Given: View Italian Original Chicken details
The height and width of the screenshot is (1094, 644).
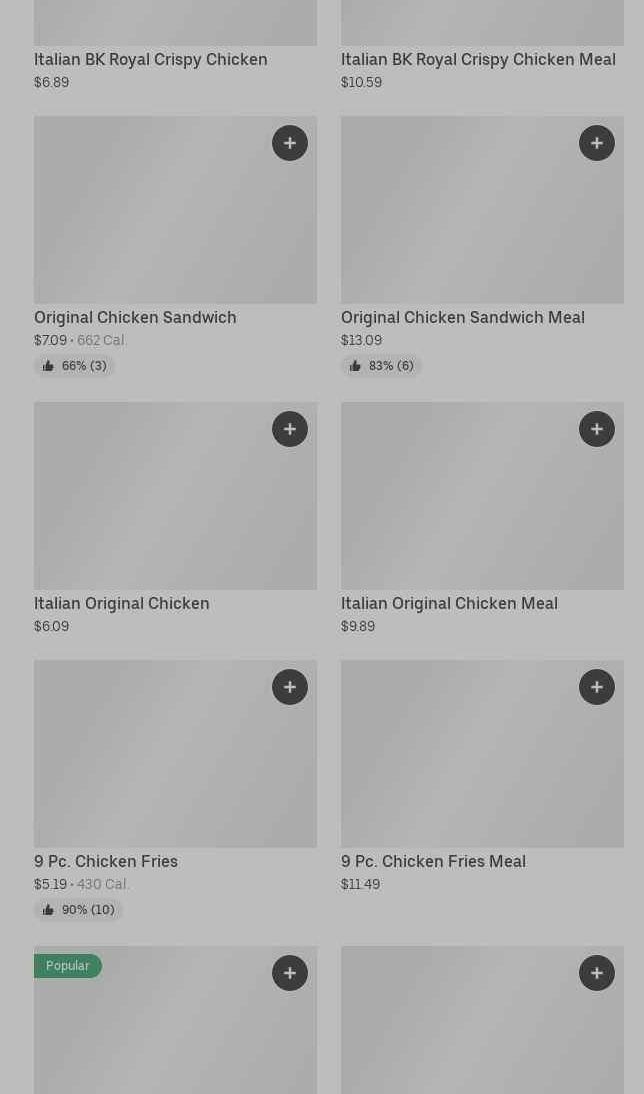Looking at the screenshot, I should pyautogui.click(x=122, y=603).
